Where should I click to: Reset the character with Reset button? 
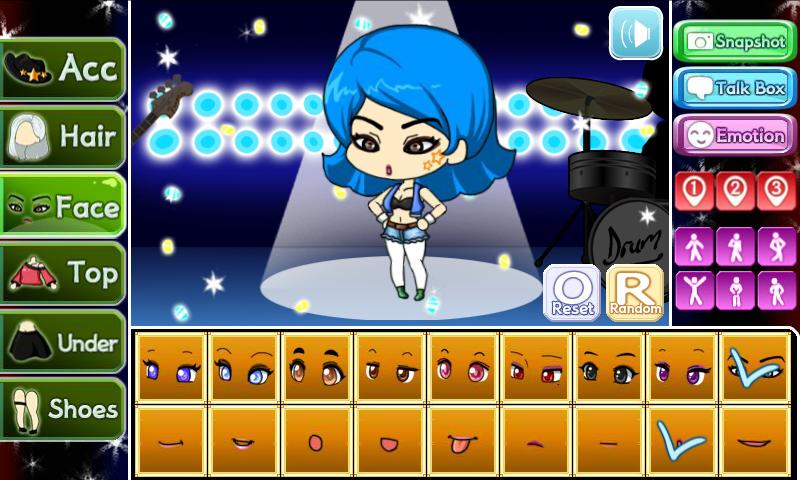[x=572, y=293]
